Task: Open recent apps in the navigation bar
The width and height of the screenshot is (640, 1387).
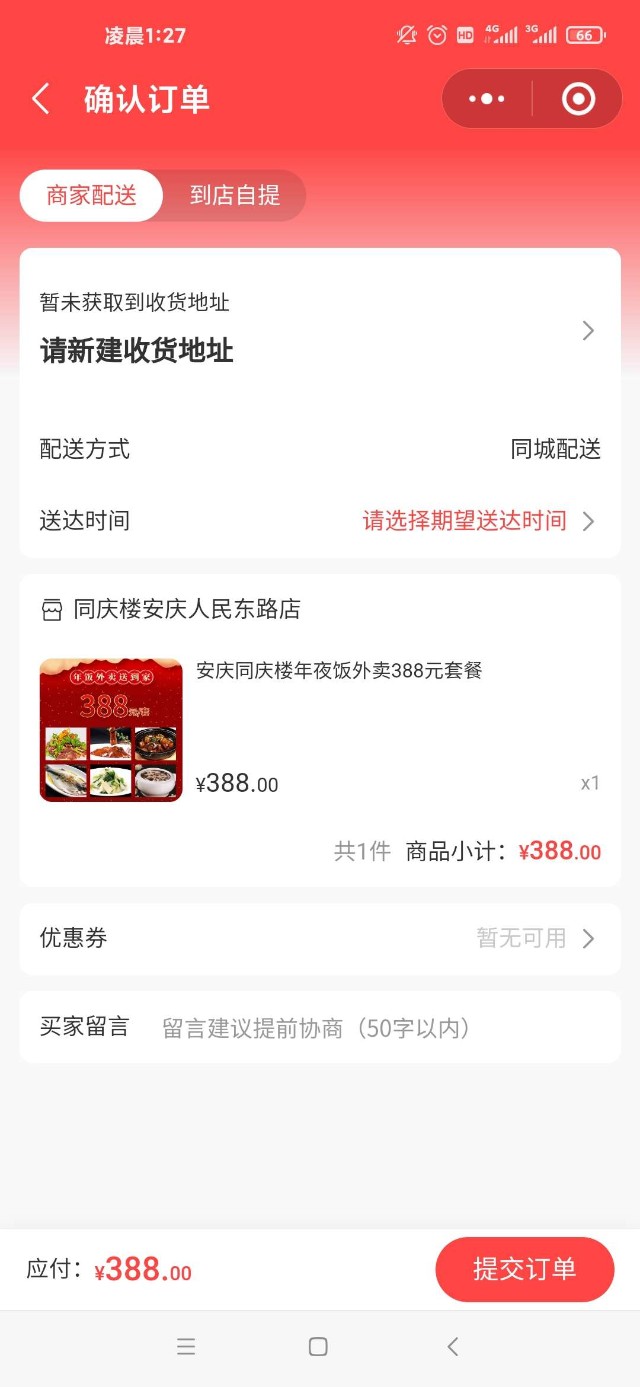Action: pyautogui.click(x=186, y=1347)
